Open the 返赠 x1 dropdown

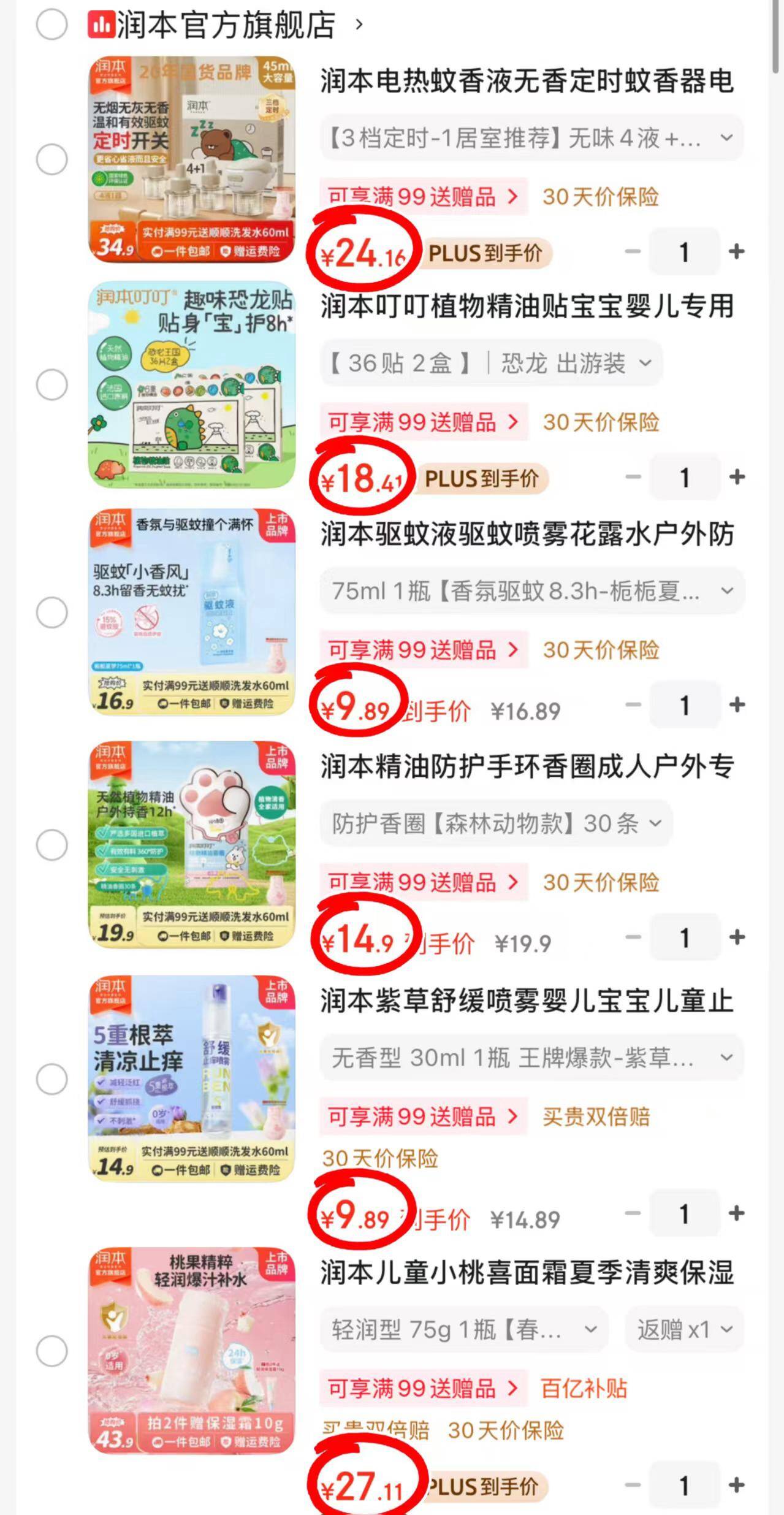point(685,1330)
